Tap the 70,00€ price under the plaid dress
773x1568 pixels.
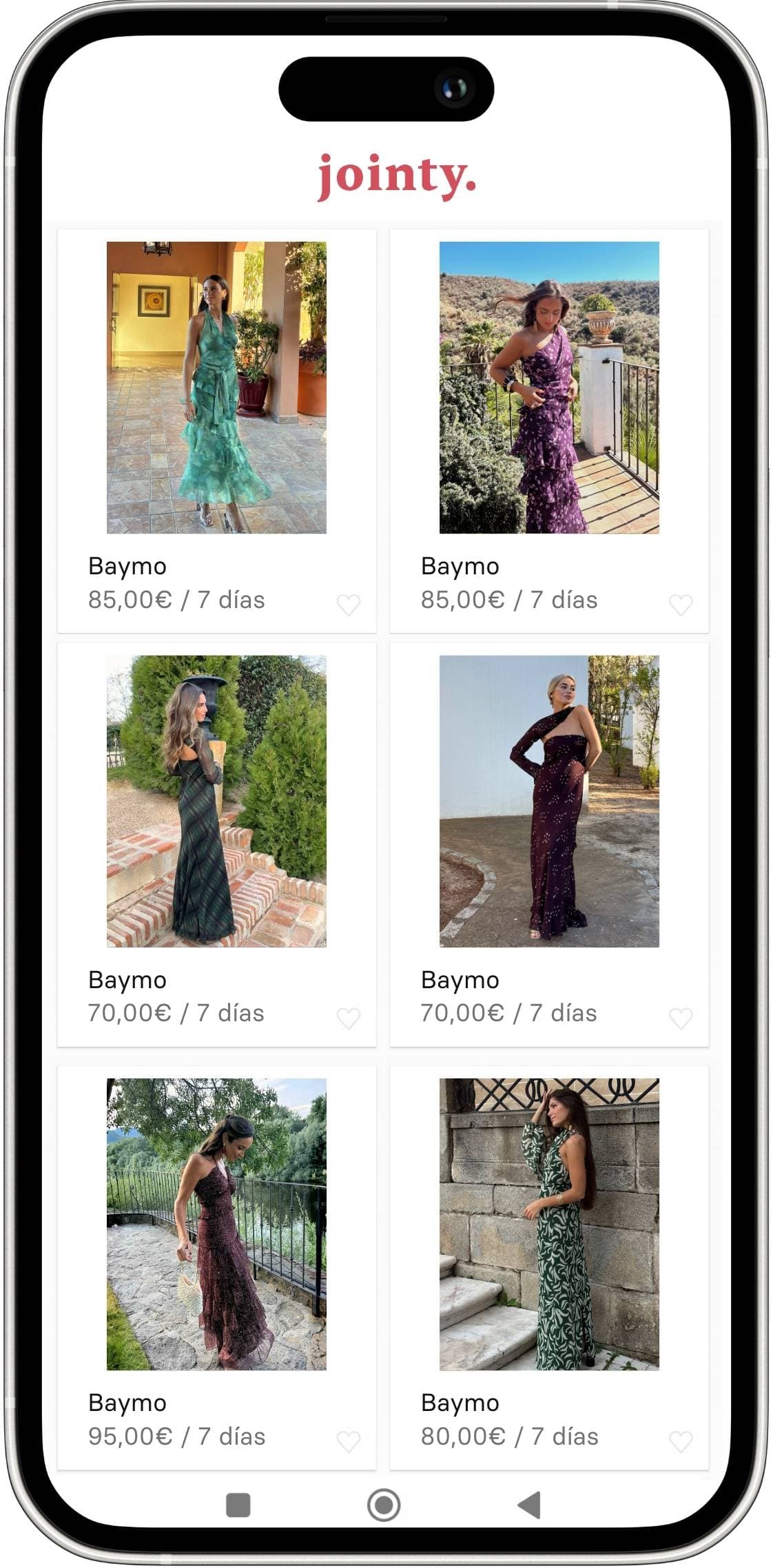(x=177, y=1013)
